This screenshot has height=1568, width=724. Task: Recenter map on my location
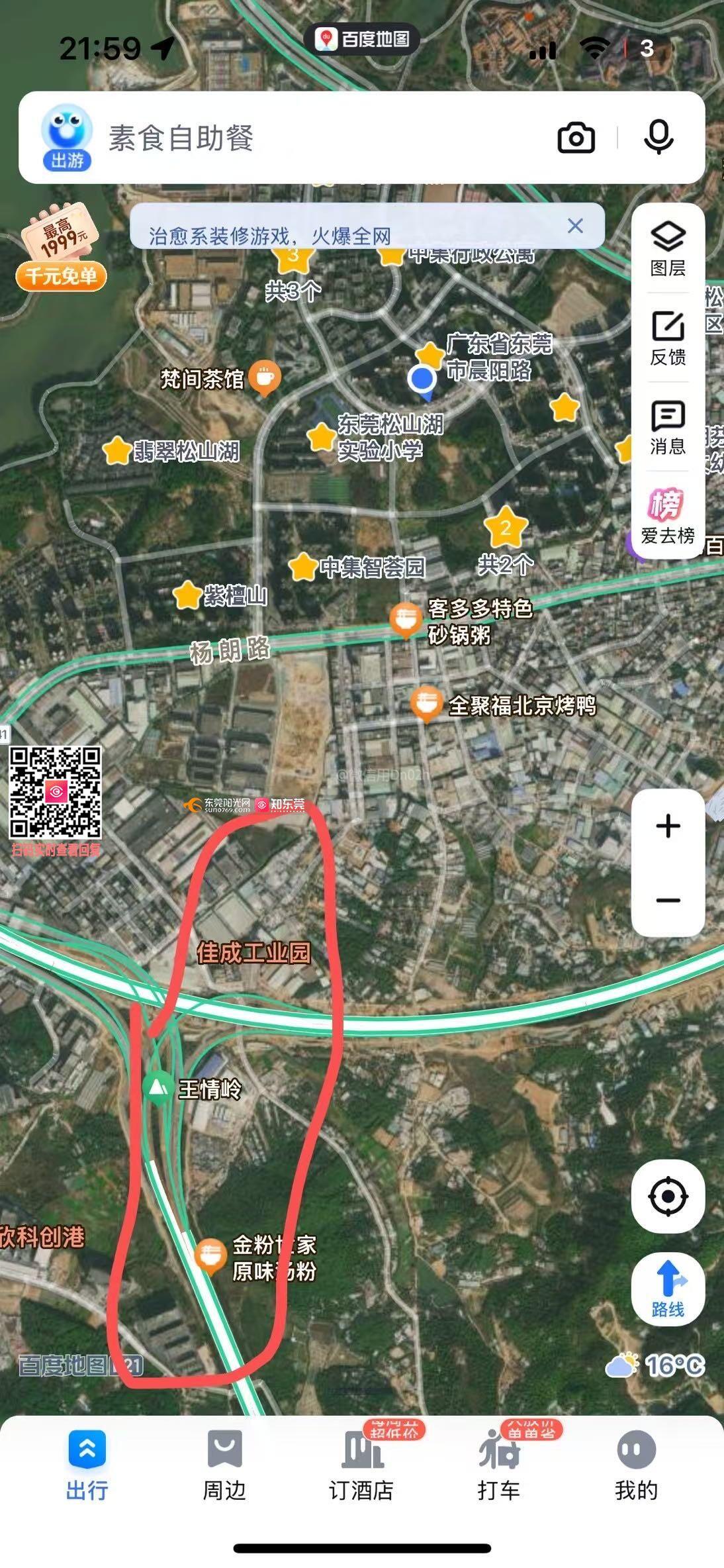tap(668, 1197)
